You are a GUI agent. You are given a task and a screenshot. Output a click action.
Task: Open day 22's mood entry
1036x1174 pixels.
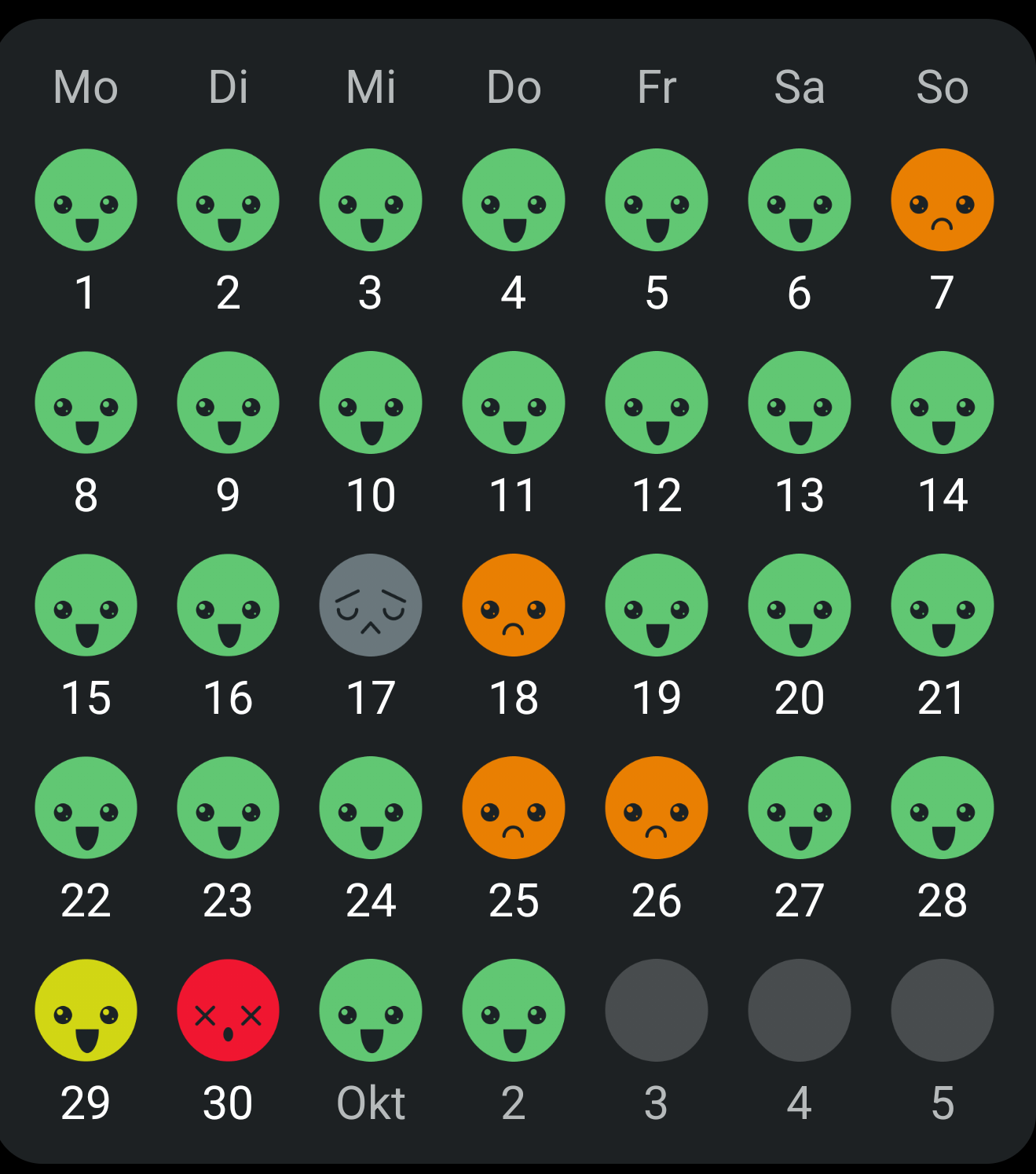(x=86, y=807)
